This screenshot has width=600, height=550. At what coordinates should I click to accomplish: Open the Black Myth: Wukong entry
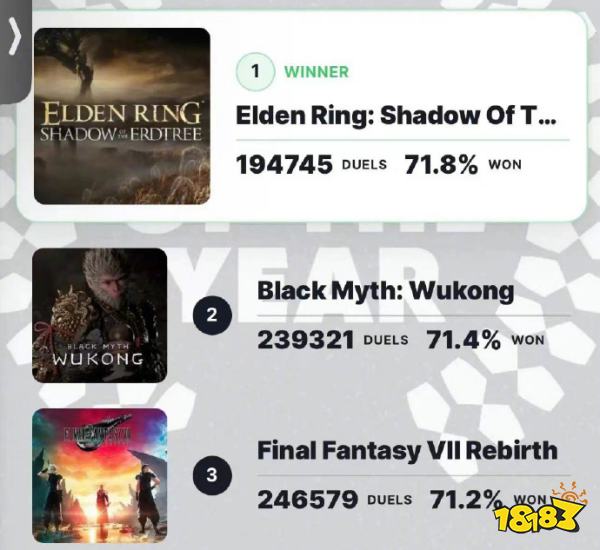coord(385,291)
